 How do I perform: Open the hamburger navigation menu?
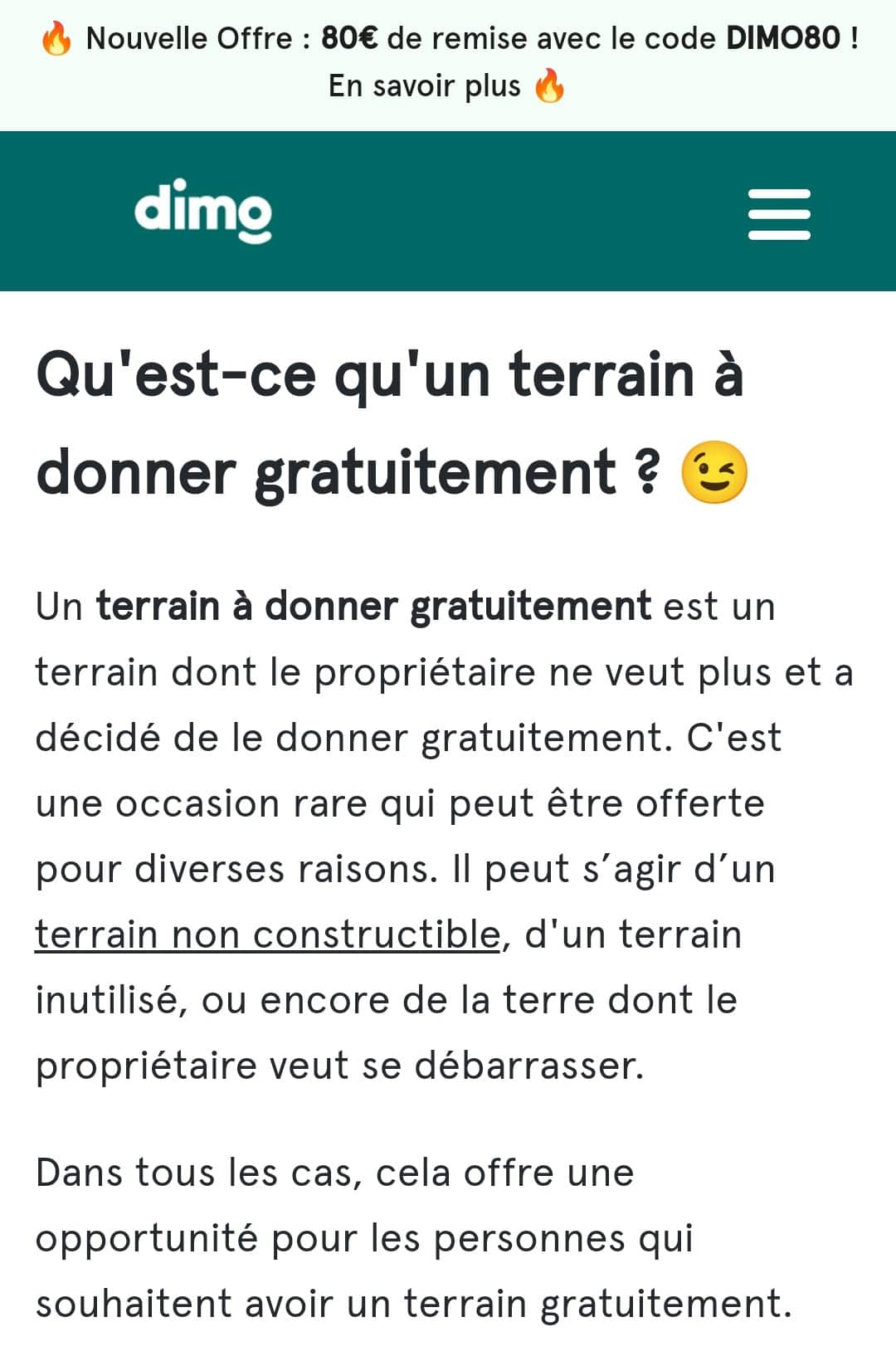pyautogui.click(x=780, y=212)
